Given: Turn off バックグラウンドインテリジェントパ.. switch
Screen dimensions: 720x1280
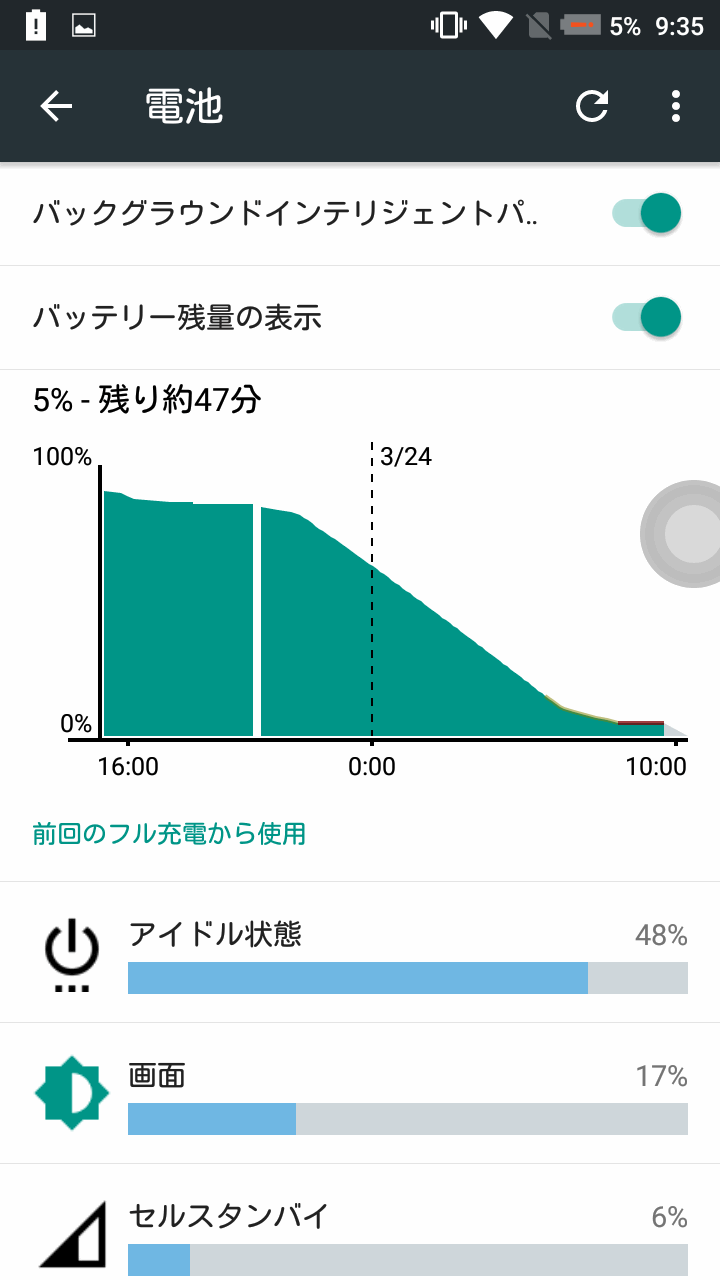Looking at the screenshot, I should click(x=647, y=213).
